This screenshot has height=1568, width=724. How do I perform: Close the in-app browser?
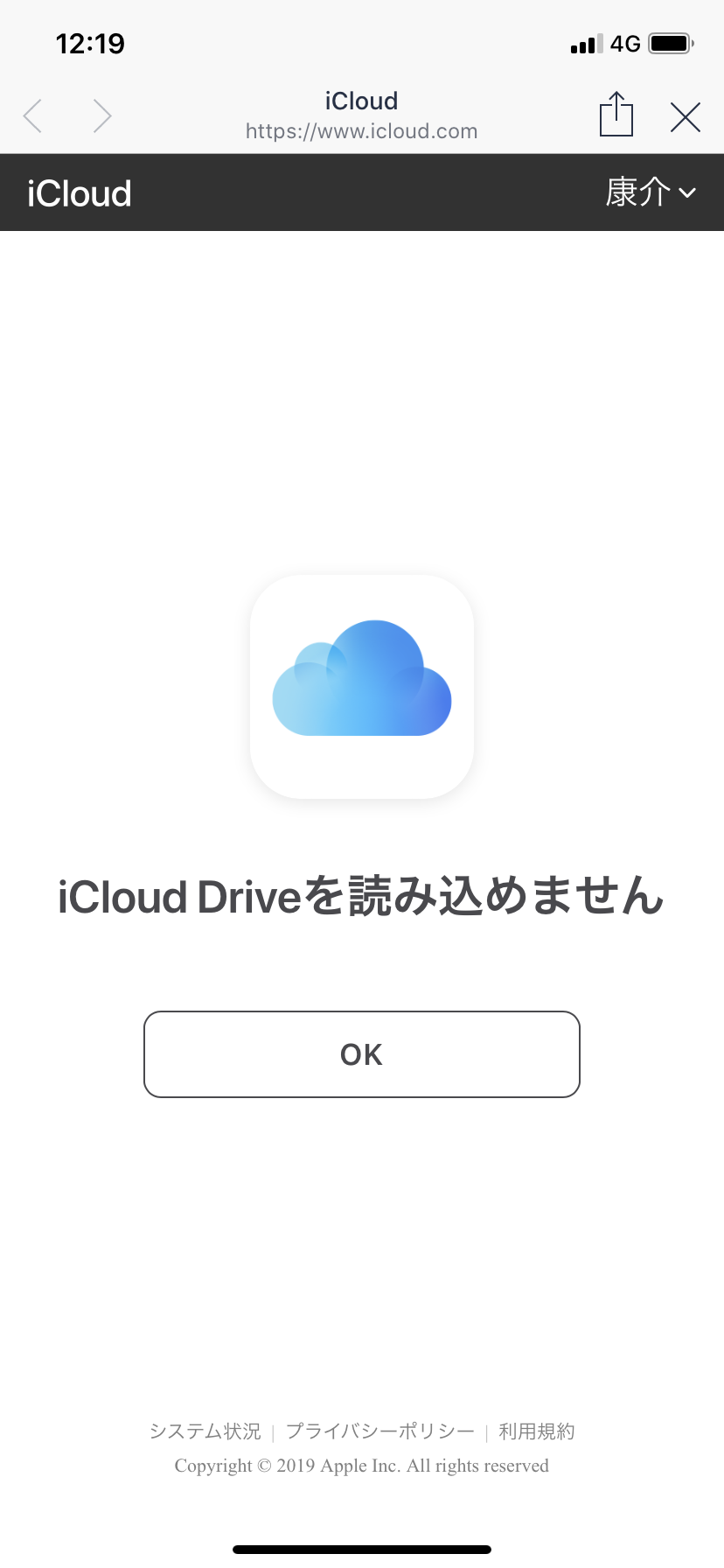click(x=686, y=116)
